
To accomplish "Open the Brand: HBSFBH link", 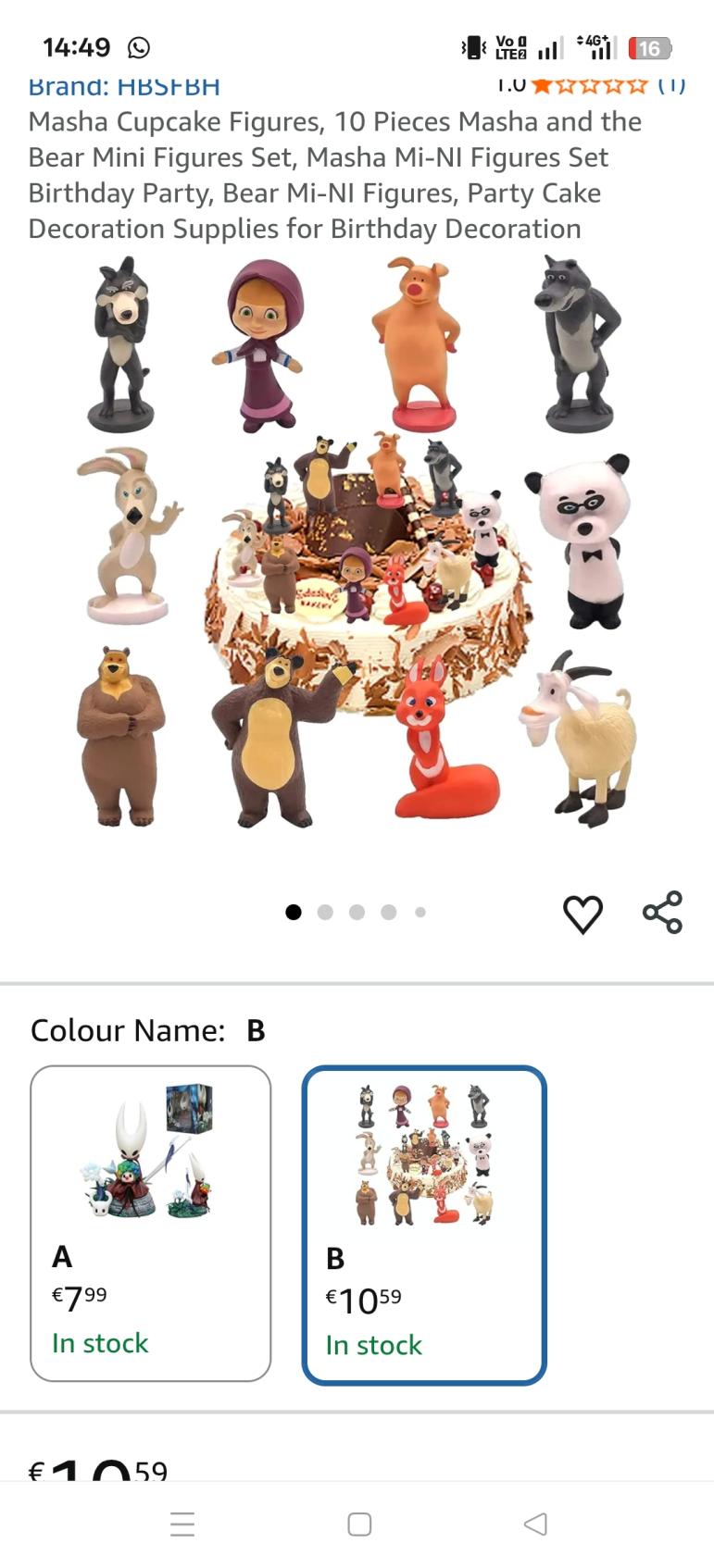I will (124, 87).
